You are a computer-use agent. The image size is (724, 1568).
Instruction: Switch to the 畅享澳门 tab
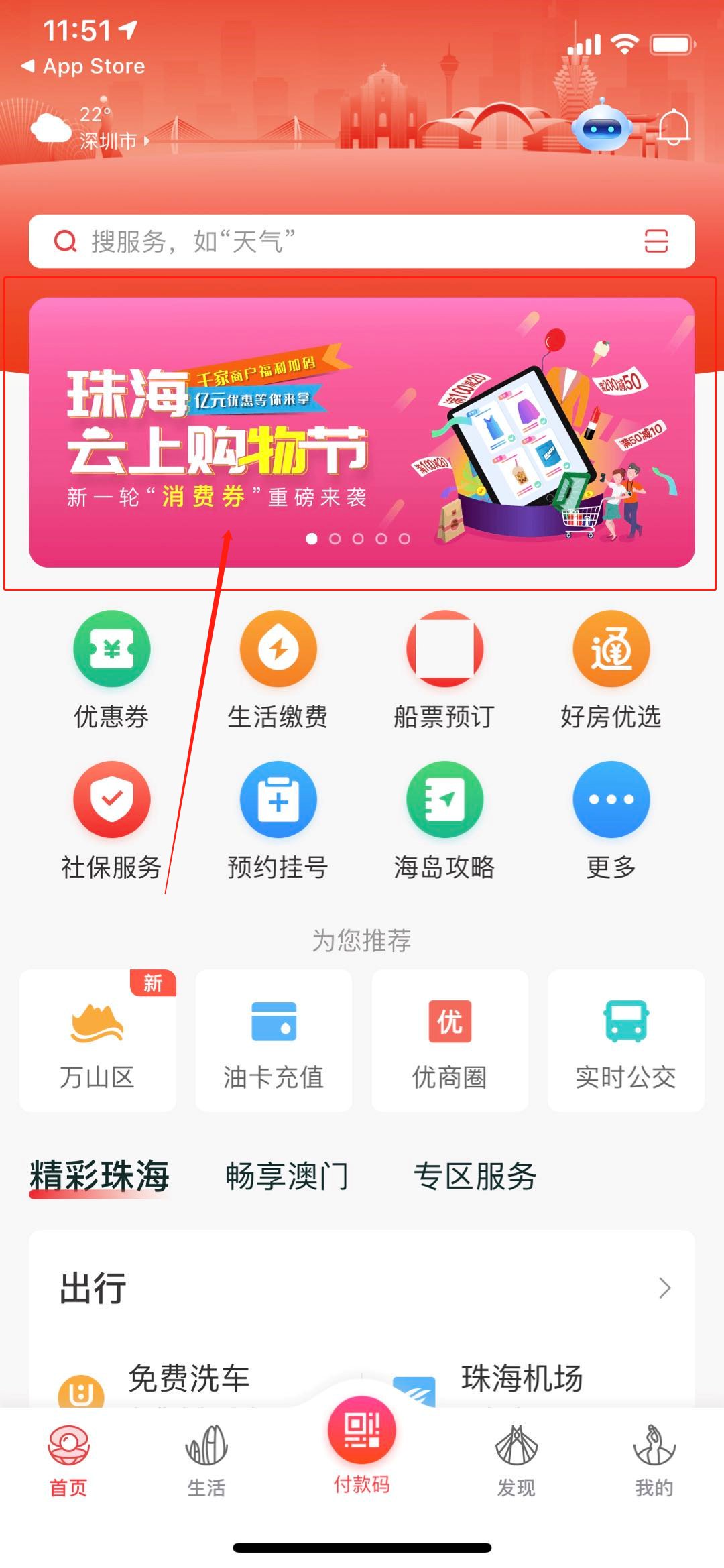pyautogui.click(x=287, y=1177)
